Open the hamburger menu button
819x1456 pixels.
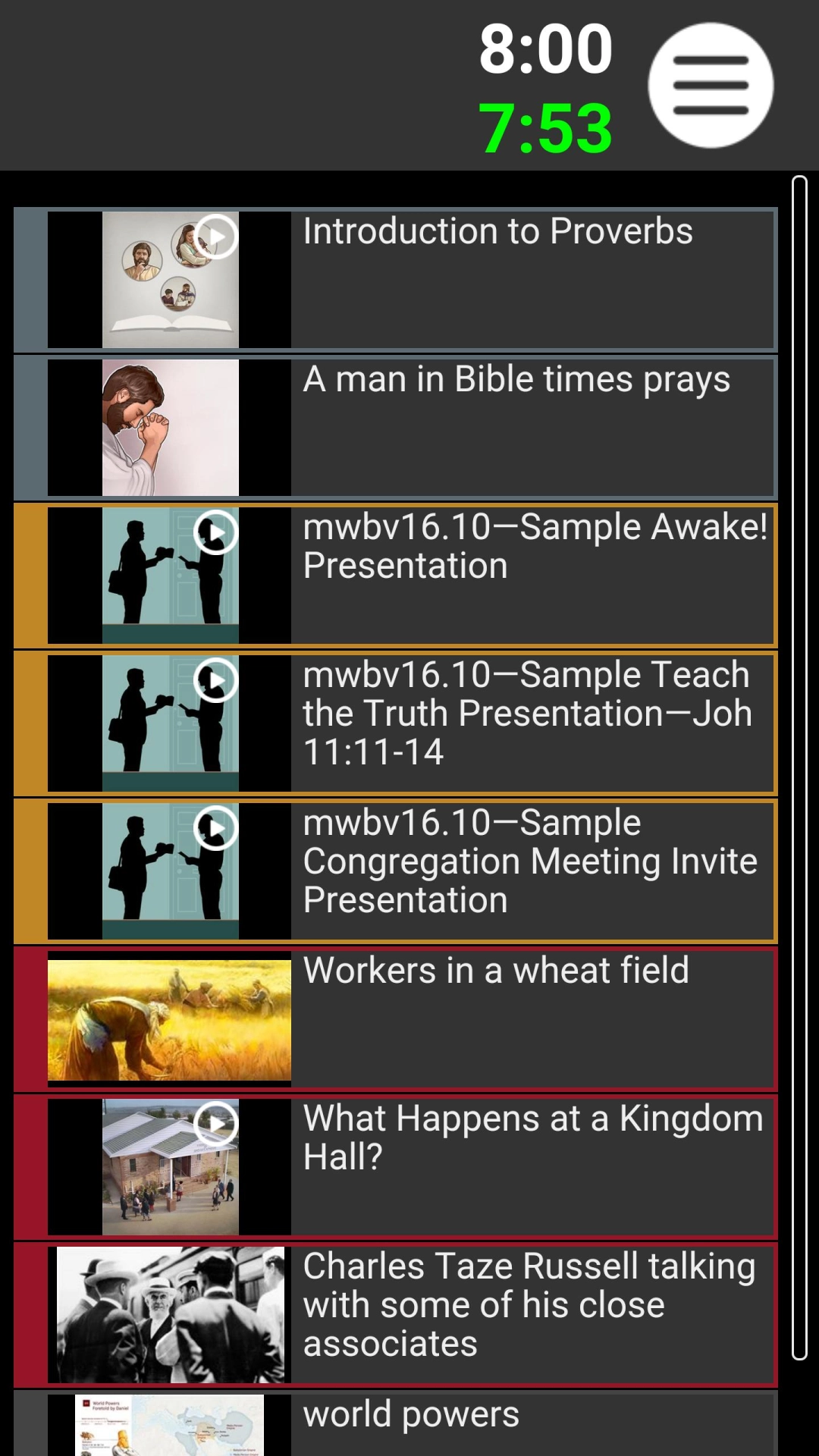[x=711, y=85]
